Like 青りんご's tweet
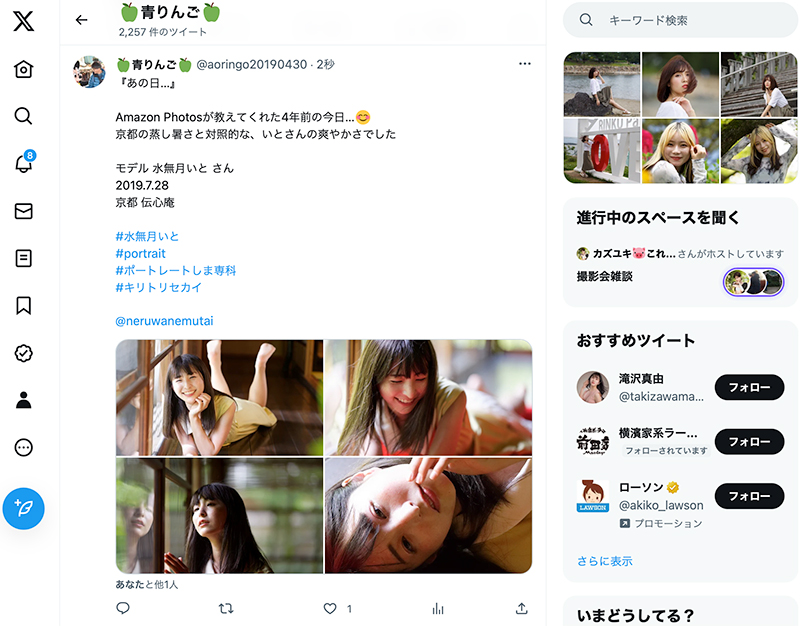800x626 pixels. [x=330, y=608]
